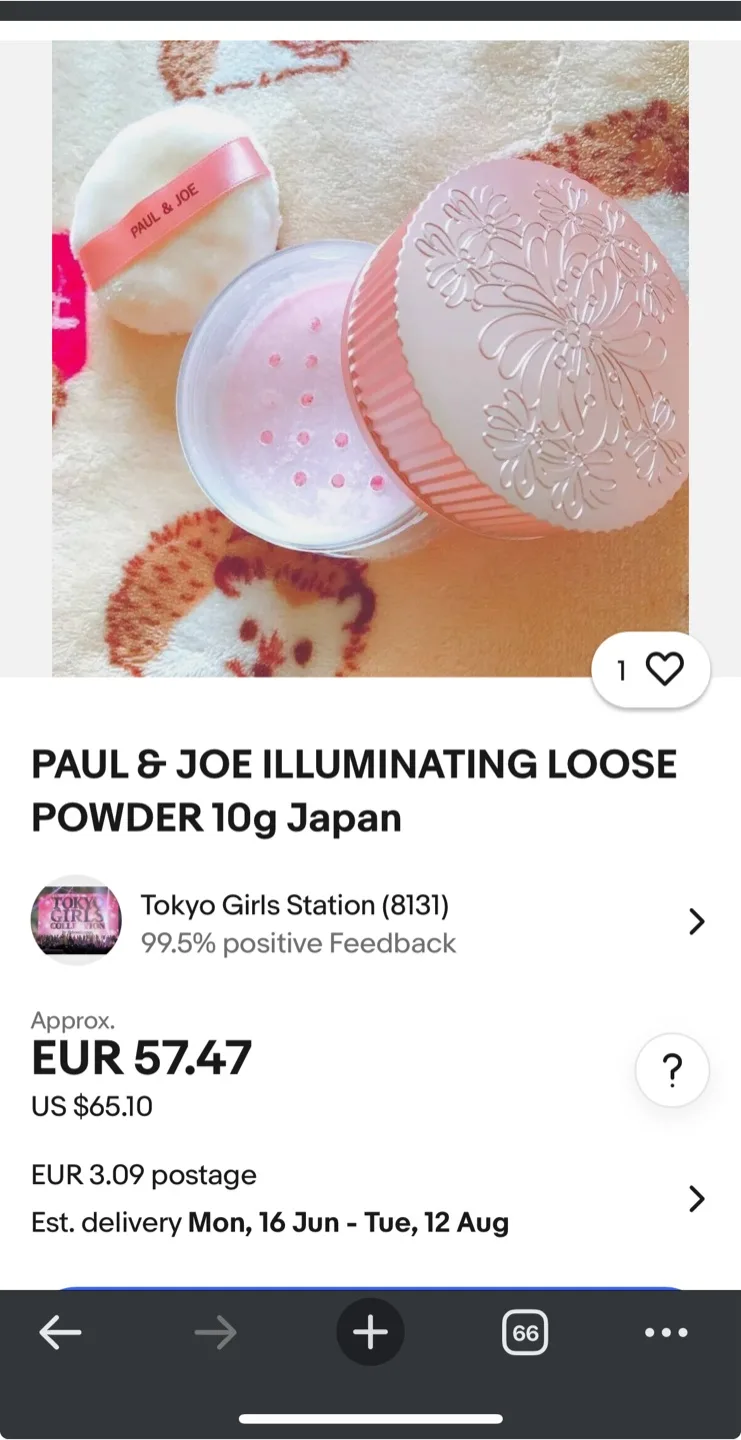Open the browser tab switcher showing 66
Screen dimensions: 741x1440
pyautogui.click(x=524, y=1332)
